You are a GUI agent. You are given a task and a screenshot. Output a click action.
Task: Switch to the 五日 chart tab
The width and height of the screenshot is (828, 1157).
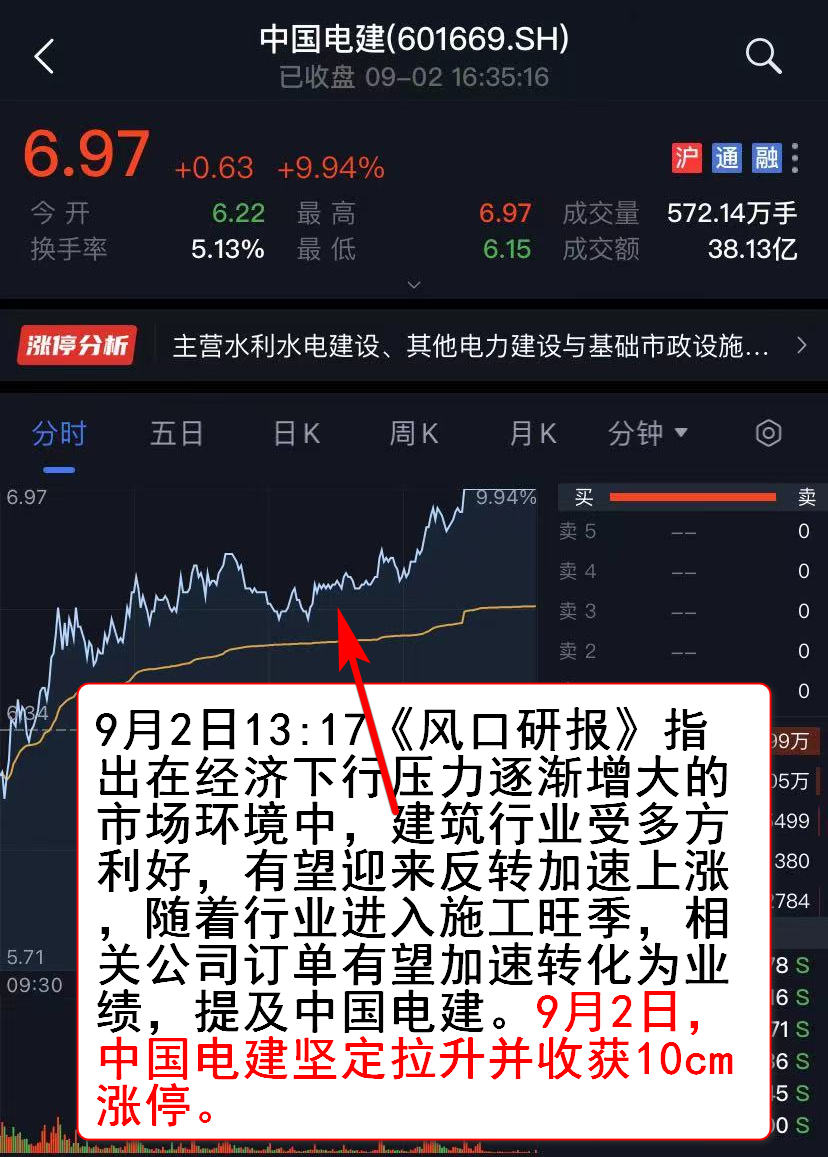[x=177, y=433]
